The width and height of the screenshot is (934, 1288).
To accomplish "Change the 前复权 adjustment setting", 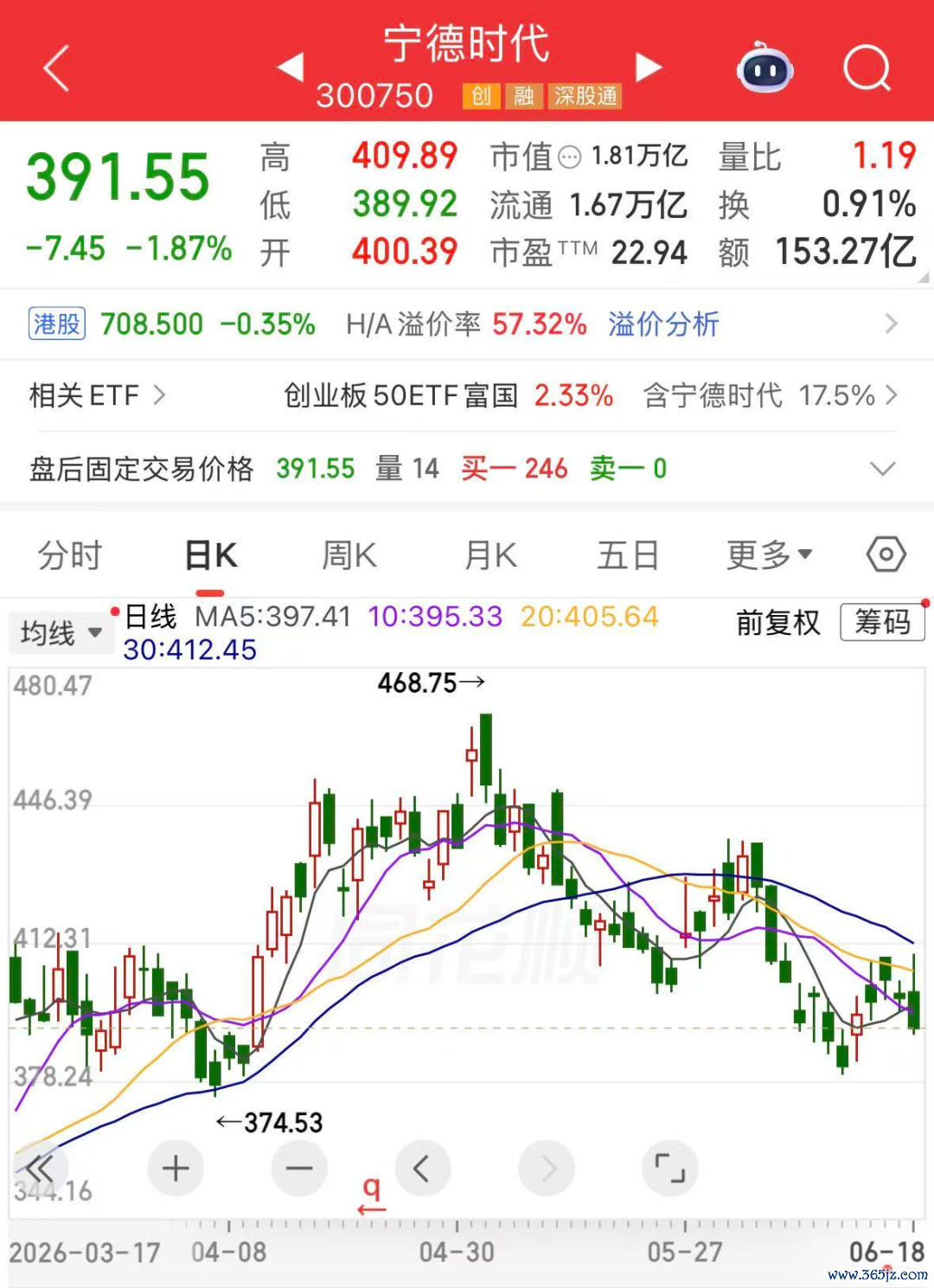I will click(x=777, y=622).
